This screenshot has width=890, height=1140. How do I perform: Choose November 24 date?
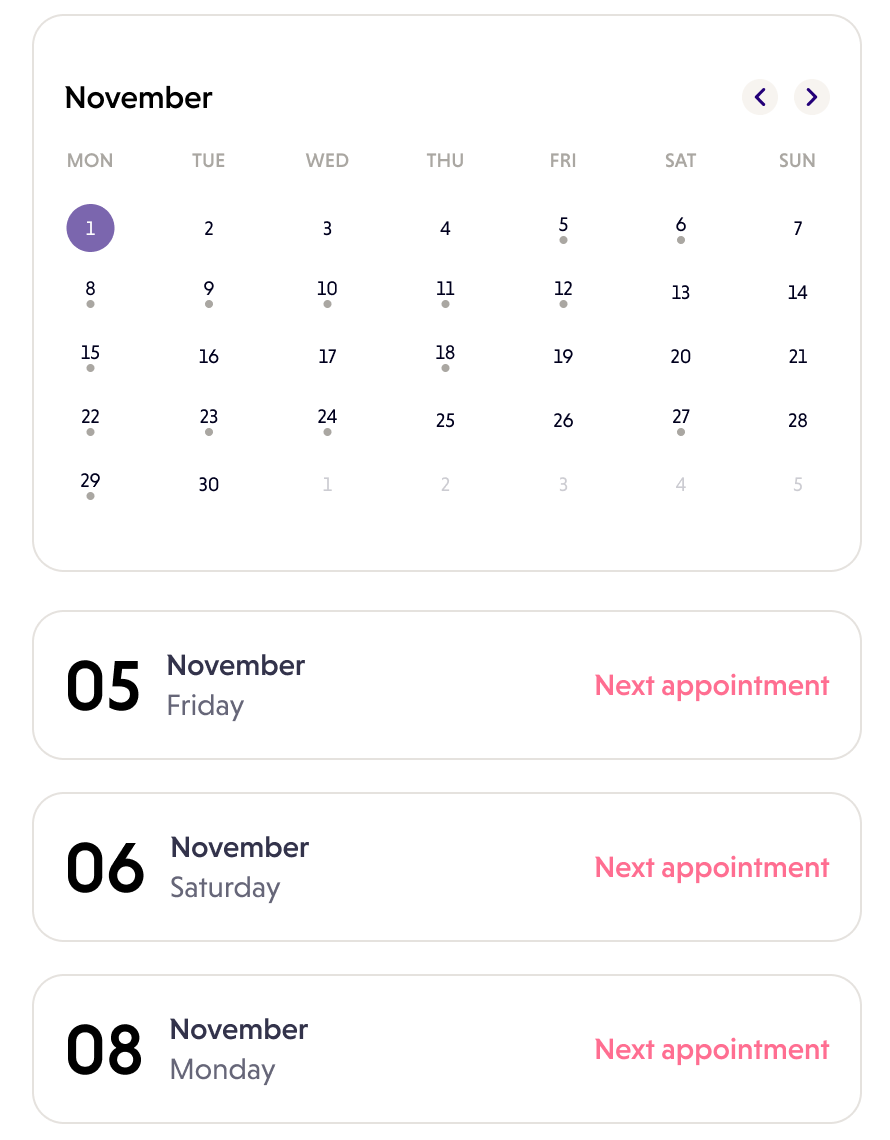tap(327, 419)
